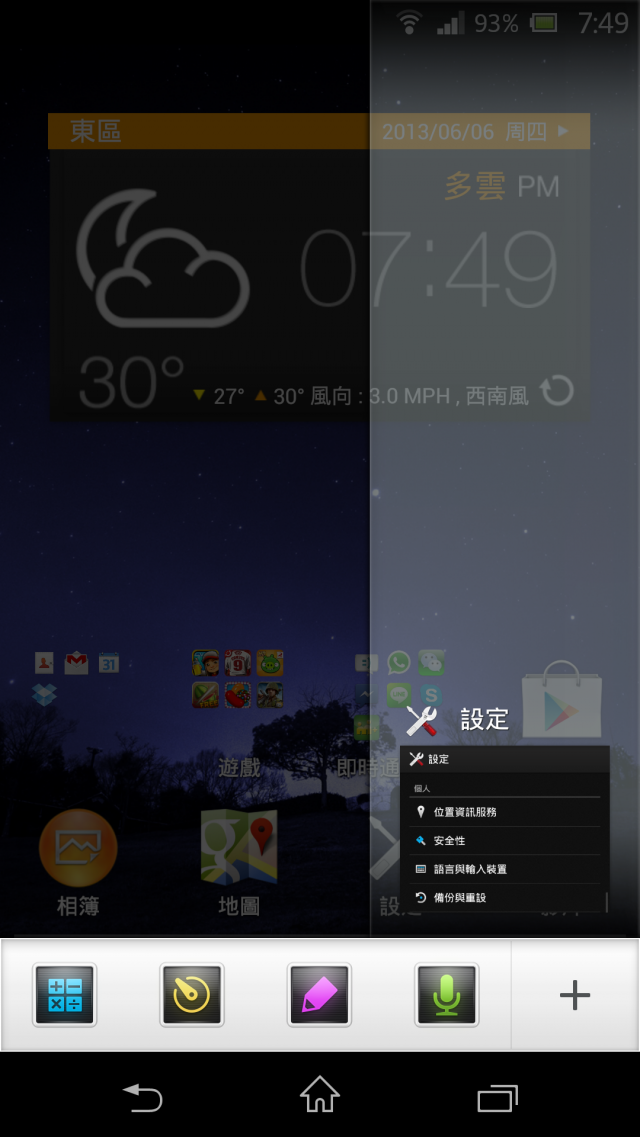Open the calculator small app
This screenshot has width=640, height=1138.
[65, 994]
